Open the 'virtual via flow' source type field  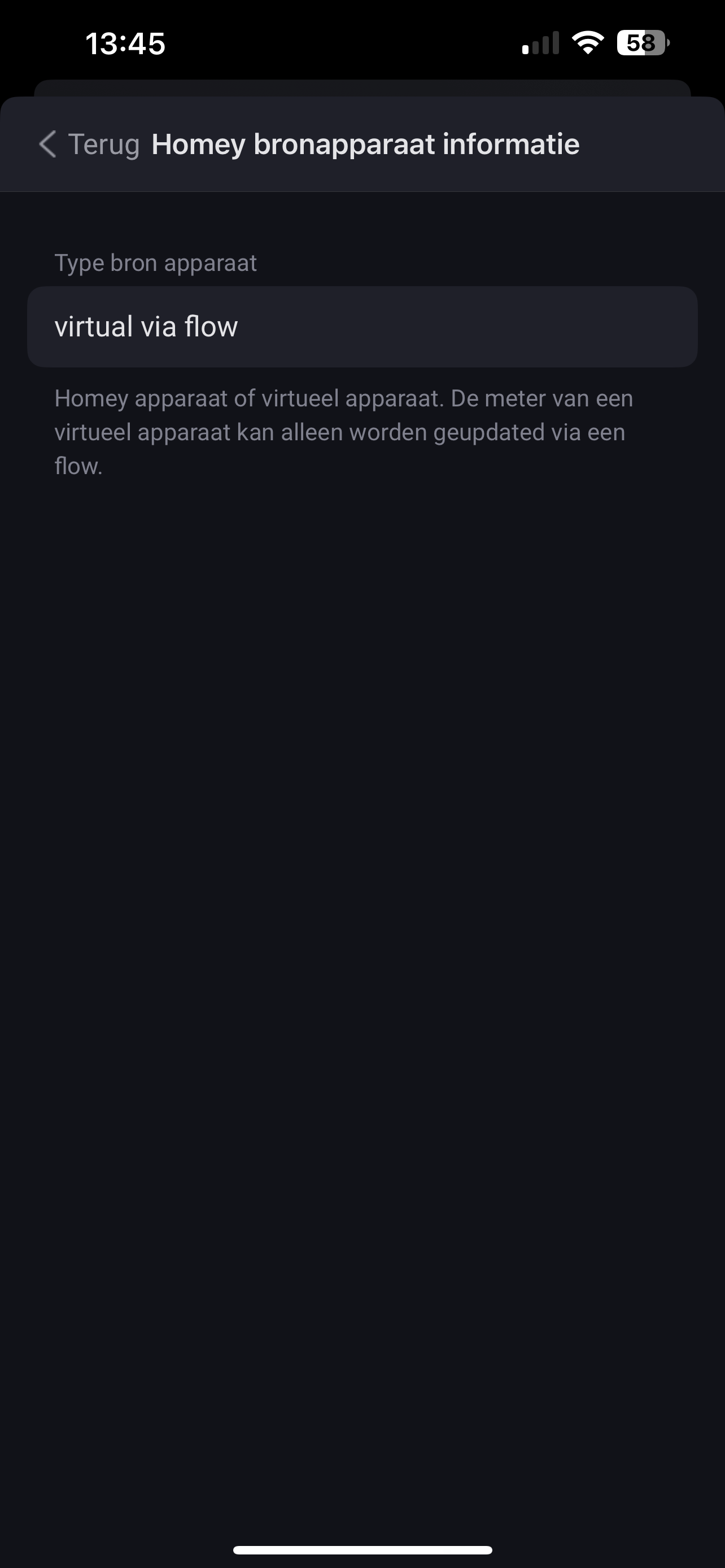pyautogui.click(x=362, y=327)
